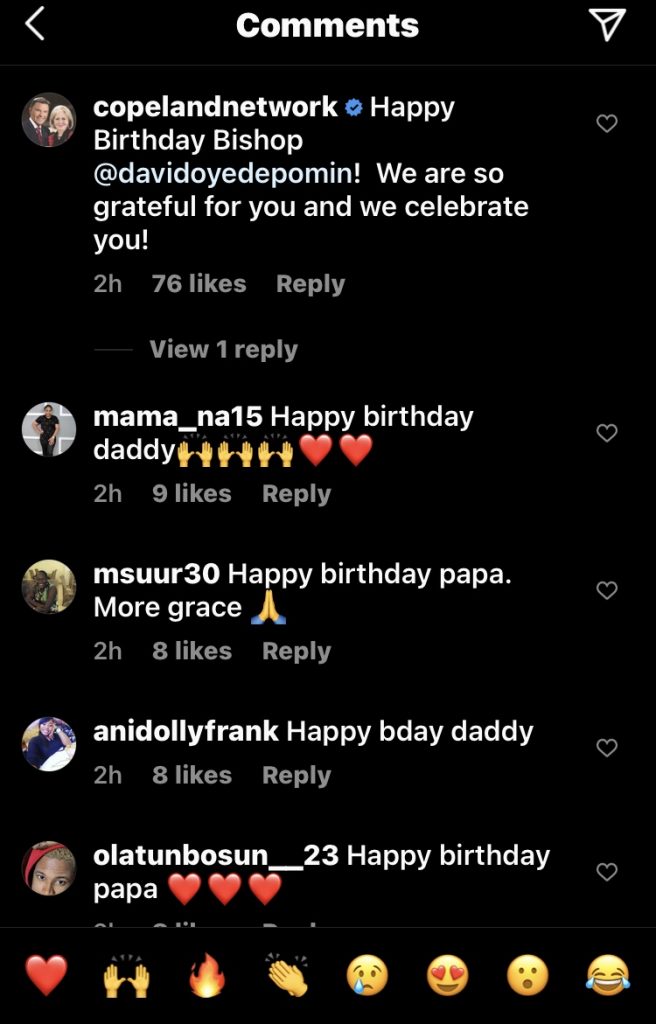Open the share paper plane icon
Viewport: 656px width, 1024px height.
click(x=607, y=26)
